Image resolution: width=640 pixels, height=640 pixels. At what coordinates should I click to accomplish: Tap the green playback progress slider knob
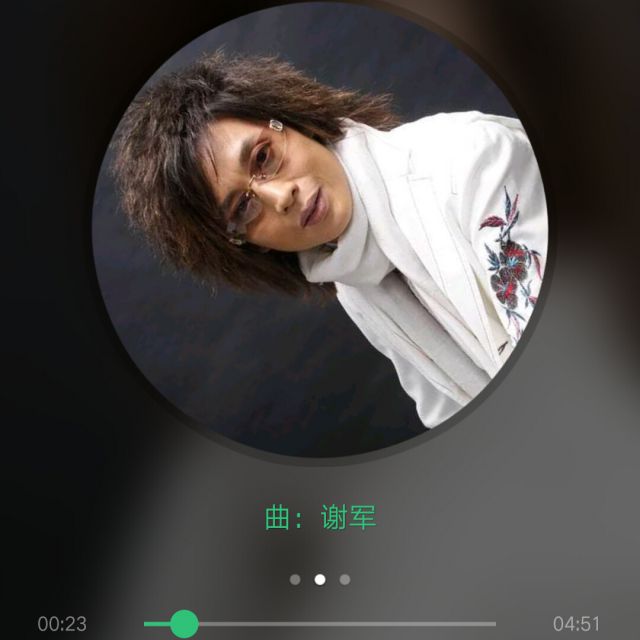coord(184,624)
